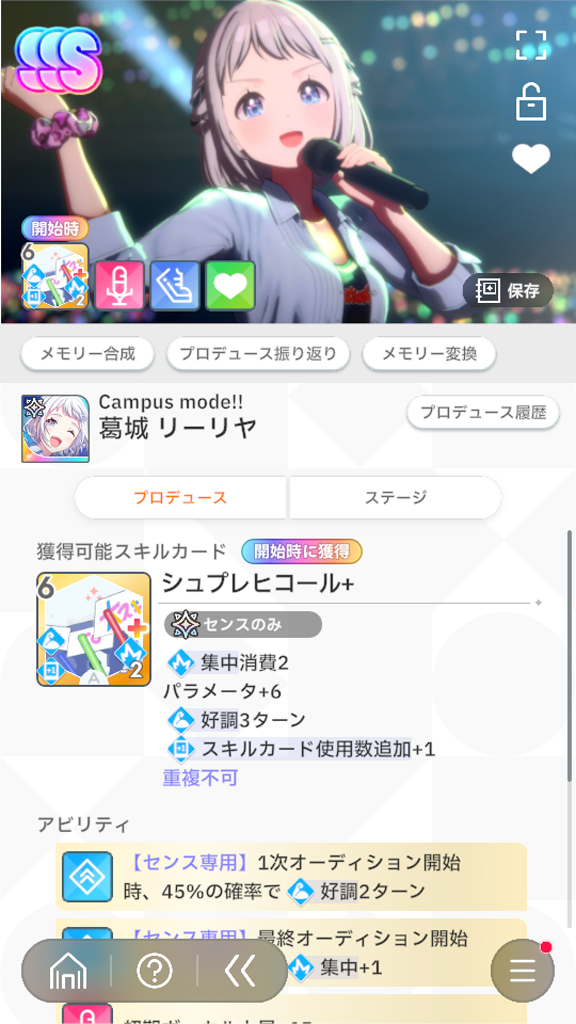Image resolution: width=576 pixels, height=1024 pixels.
Task: Open the help question mark icon
Action: pyautogui.click(x=154, y=972)
